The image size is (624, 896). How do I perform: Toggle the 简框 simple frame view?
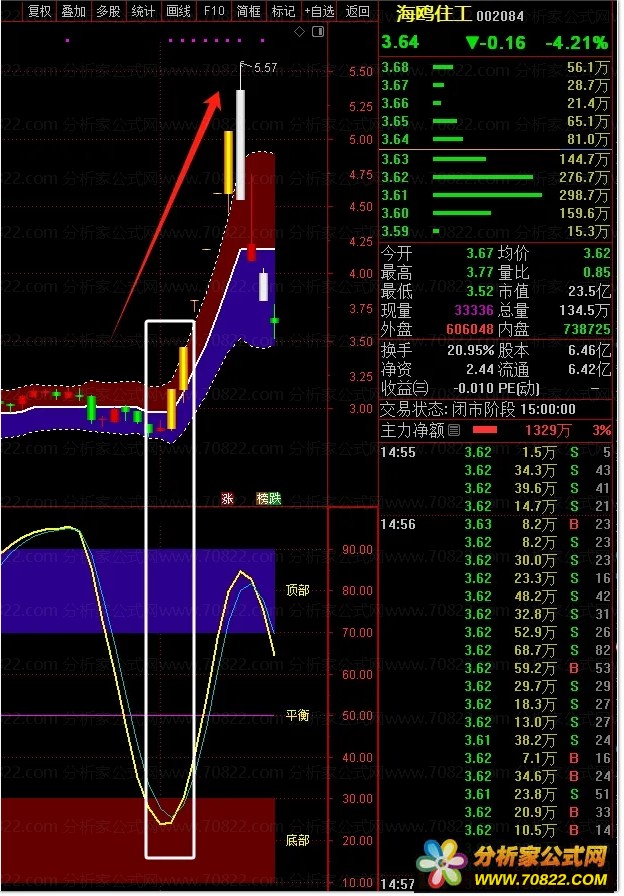248,11
